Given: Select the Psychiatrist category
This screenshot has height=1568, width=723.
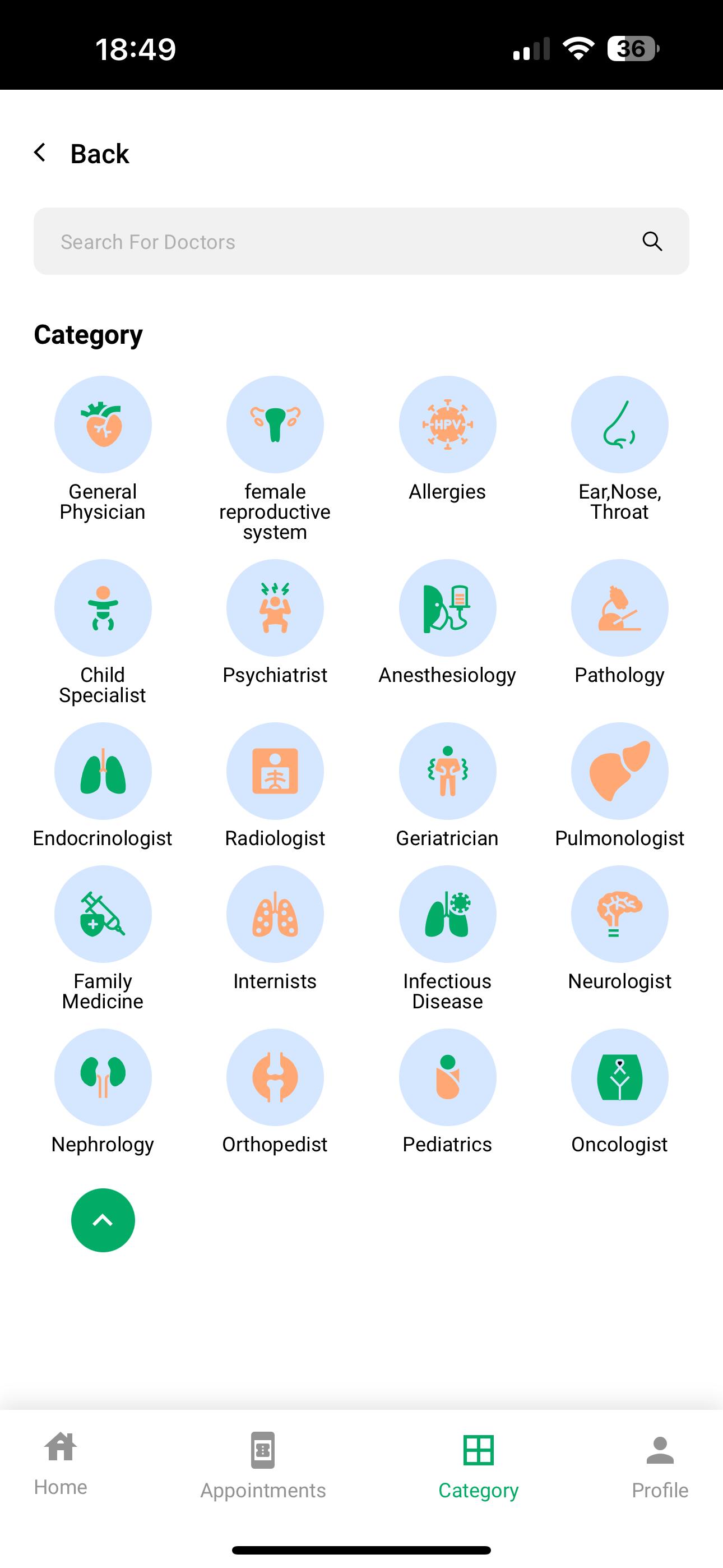Looking at the screenshot, I should click(275, 608).
